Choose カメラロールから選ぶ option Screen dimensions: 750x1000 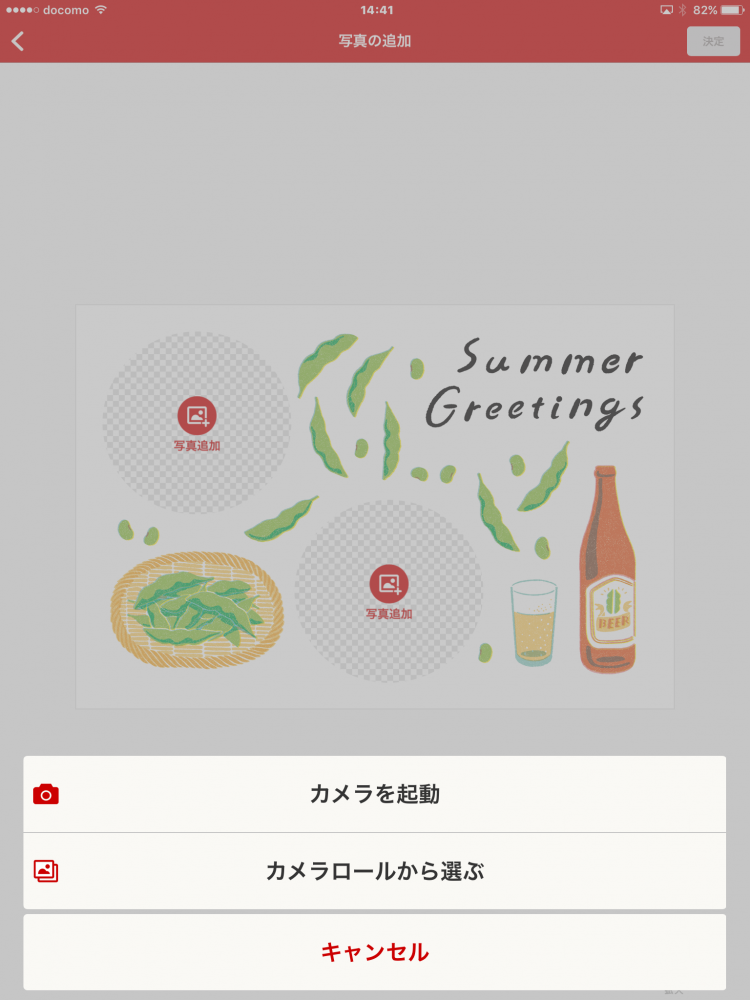click(x=374, y=871)
